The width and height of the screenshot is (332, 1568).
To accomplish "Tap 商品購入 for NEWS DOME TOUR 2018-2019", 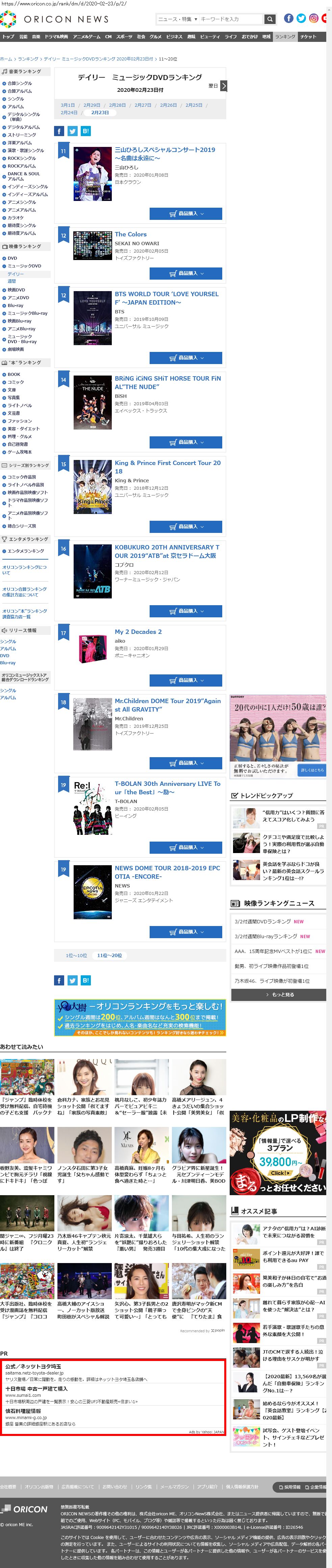I will tap(186, 932).
